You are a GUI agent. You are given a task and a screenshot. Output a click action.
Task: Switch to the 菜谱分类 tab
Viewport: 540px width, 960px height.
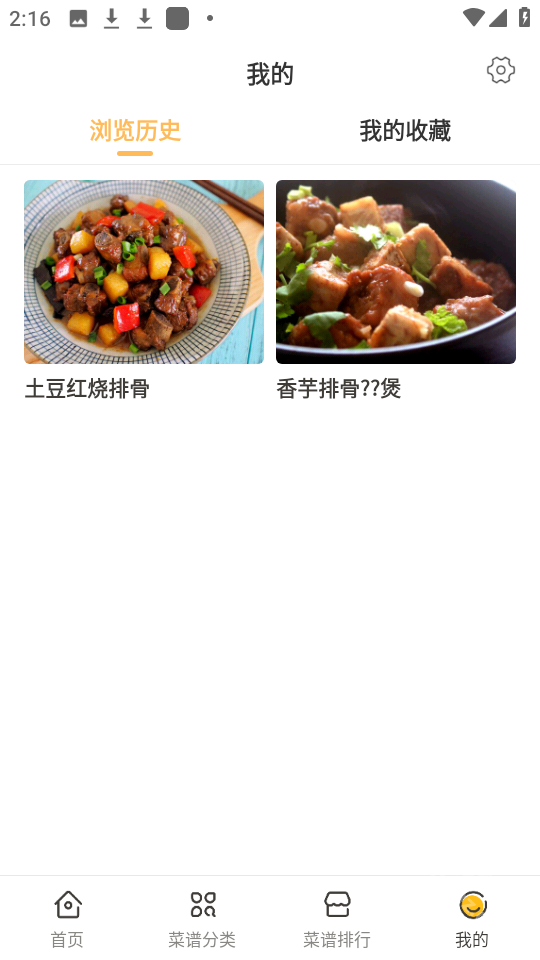pyautogui.click(x=202, y=918)
